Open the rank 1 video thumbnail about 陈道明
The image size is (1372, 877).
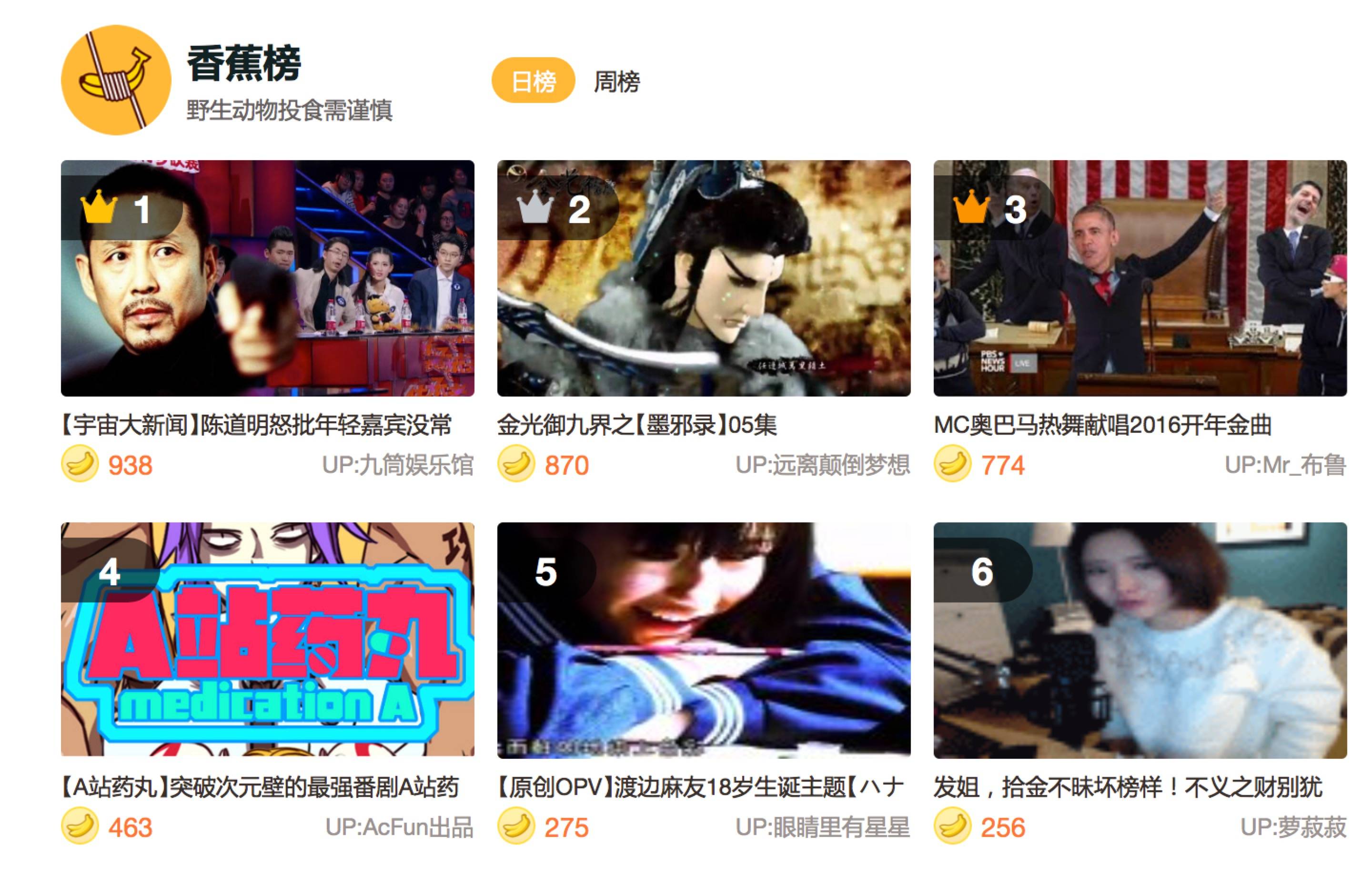(267, 278)
